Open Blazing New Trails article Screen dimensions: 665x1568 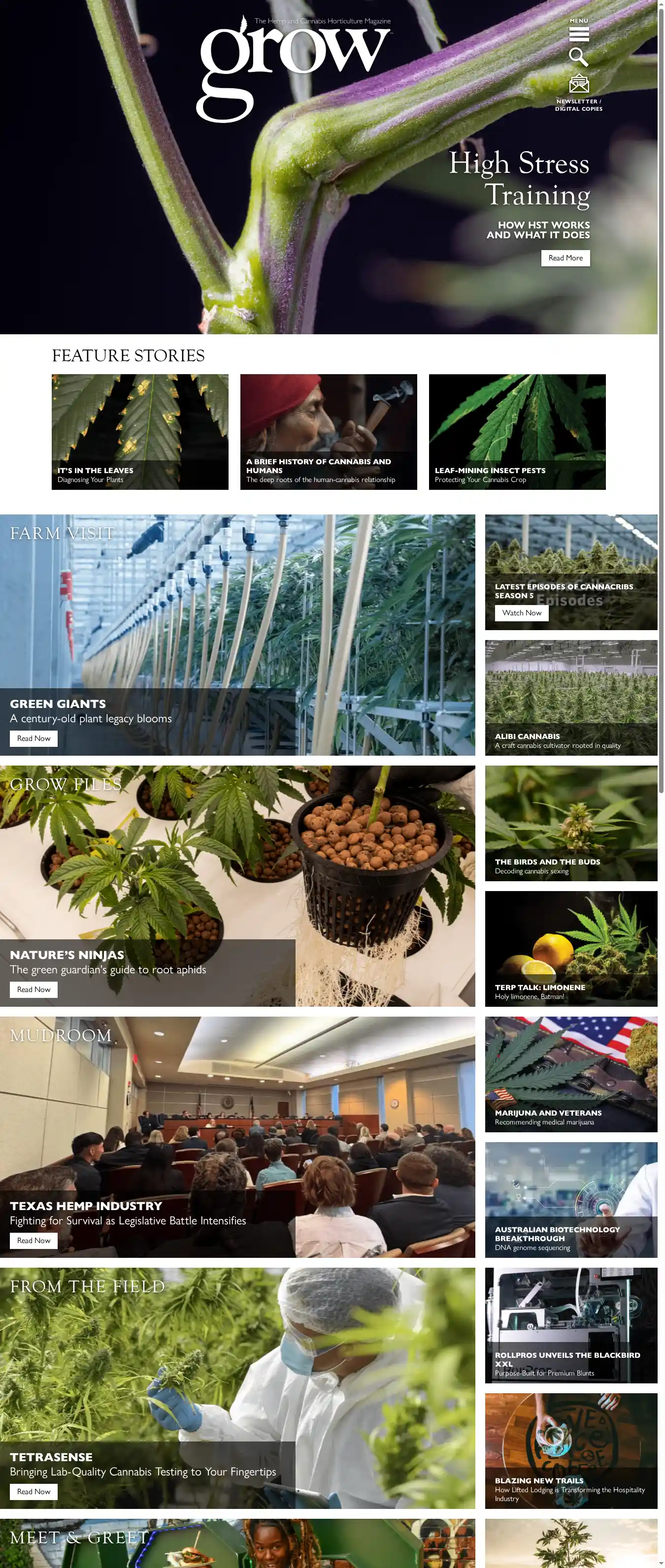[570, 1450]
